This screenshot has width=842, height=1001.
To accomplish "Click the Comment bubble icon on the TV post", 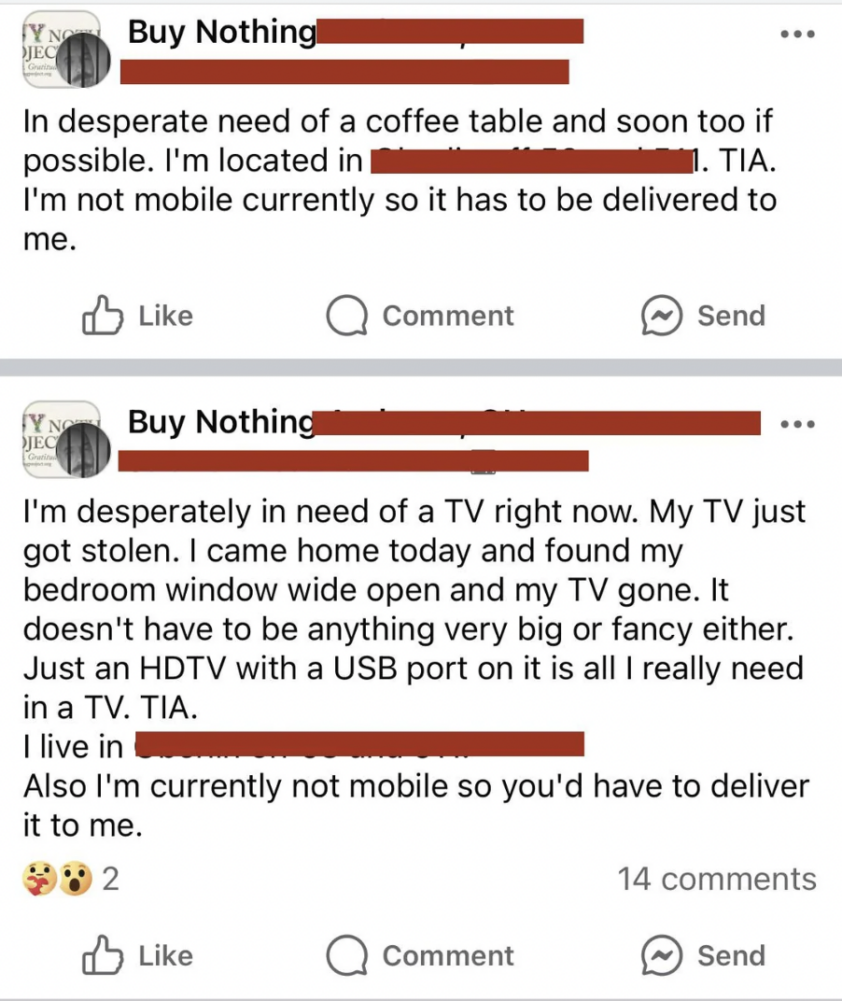I will (x=345, y=955).
